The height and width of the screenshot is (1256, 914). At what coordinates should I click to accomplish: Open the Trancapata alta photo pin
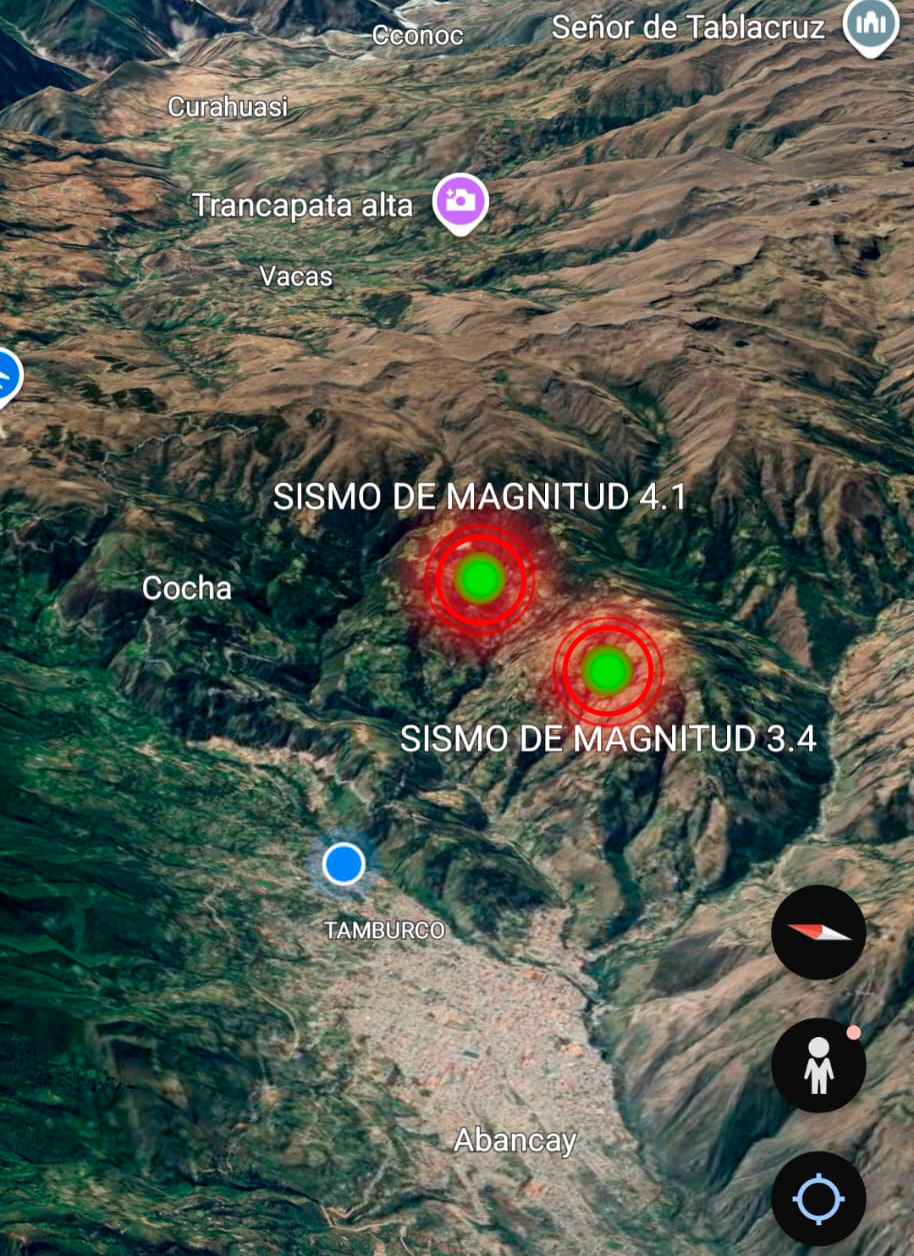(460, 200)
